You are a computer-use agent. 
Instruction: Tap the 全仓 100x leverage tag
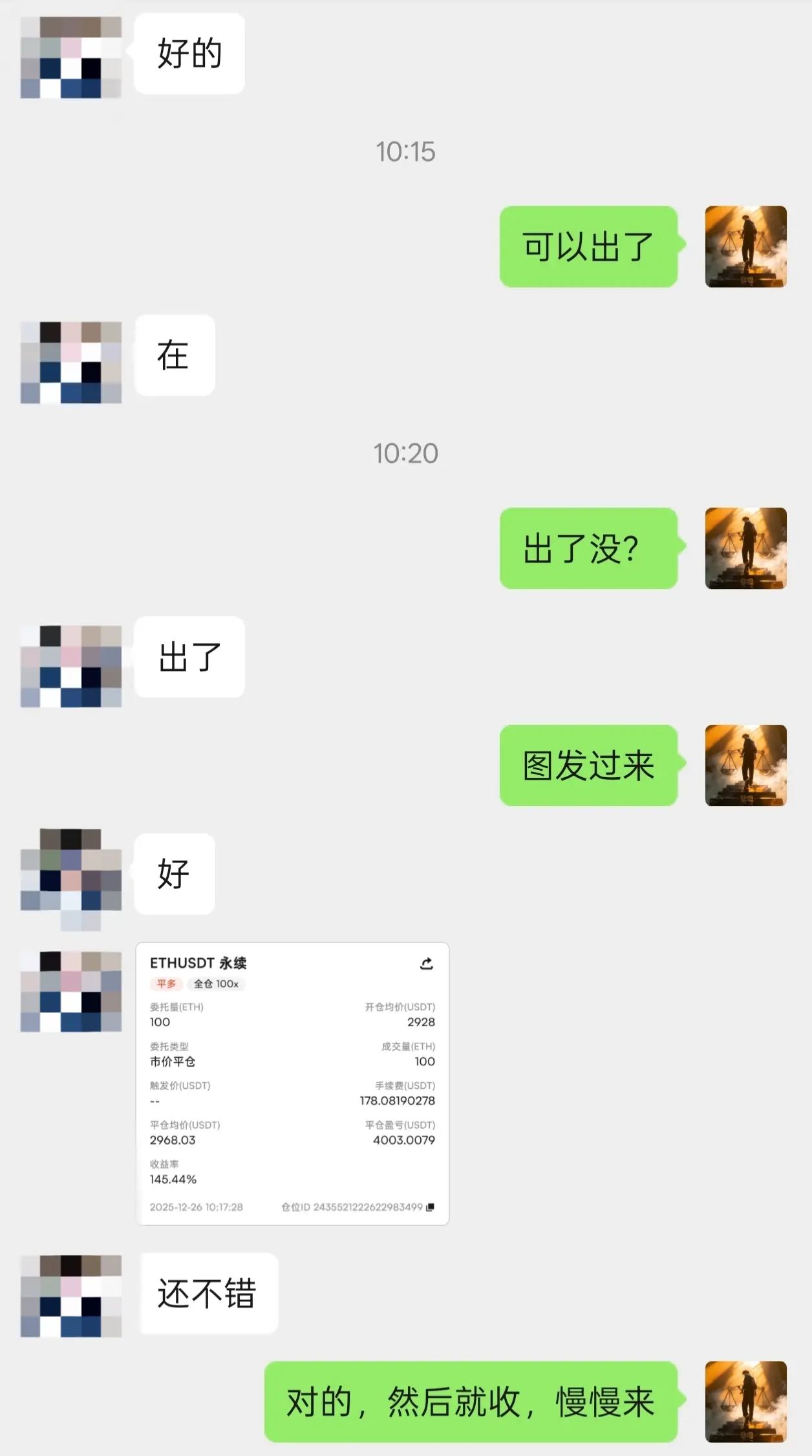click(215, 985)
